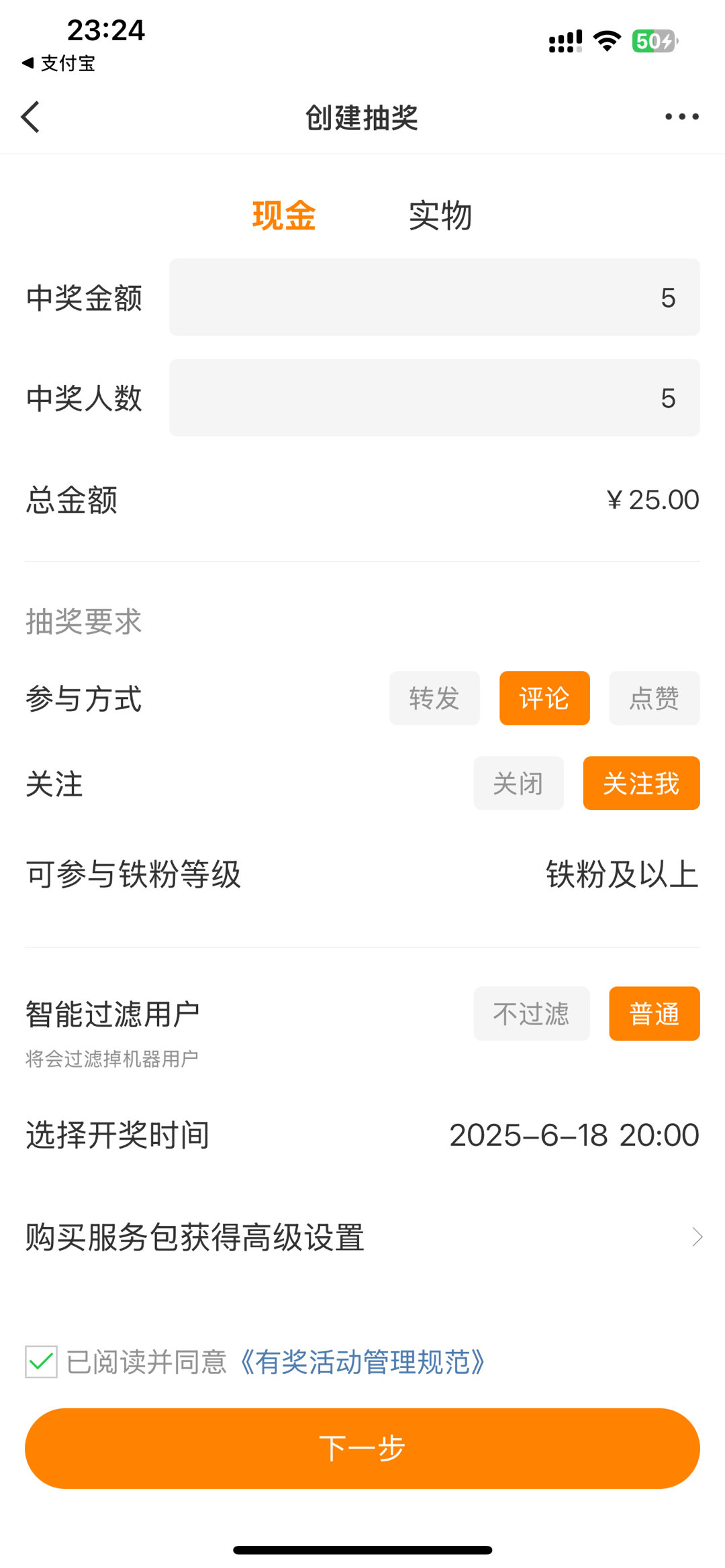Uncheck the 已阅读并同意 agreement checkbox

(x=41, y=1362)
